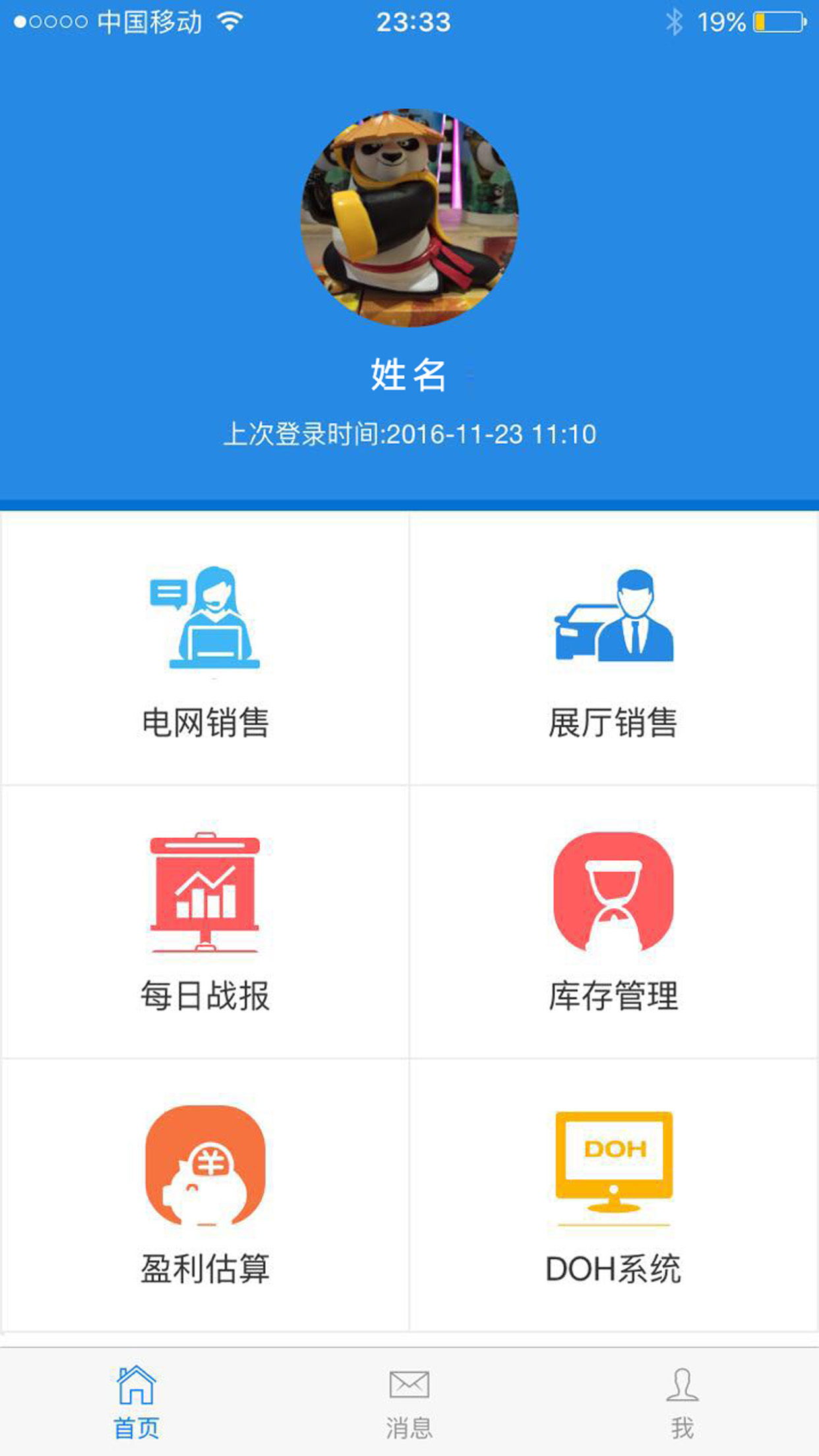This screenshot has width=819, height=1456.
Task: Tap the Bluetooth icon in status bar
Action: click(x=673, y=20)
